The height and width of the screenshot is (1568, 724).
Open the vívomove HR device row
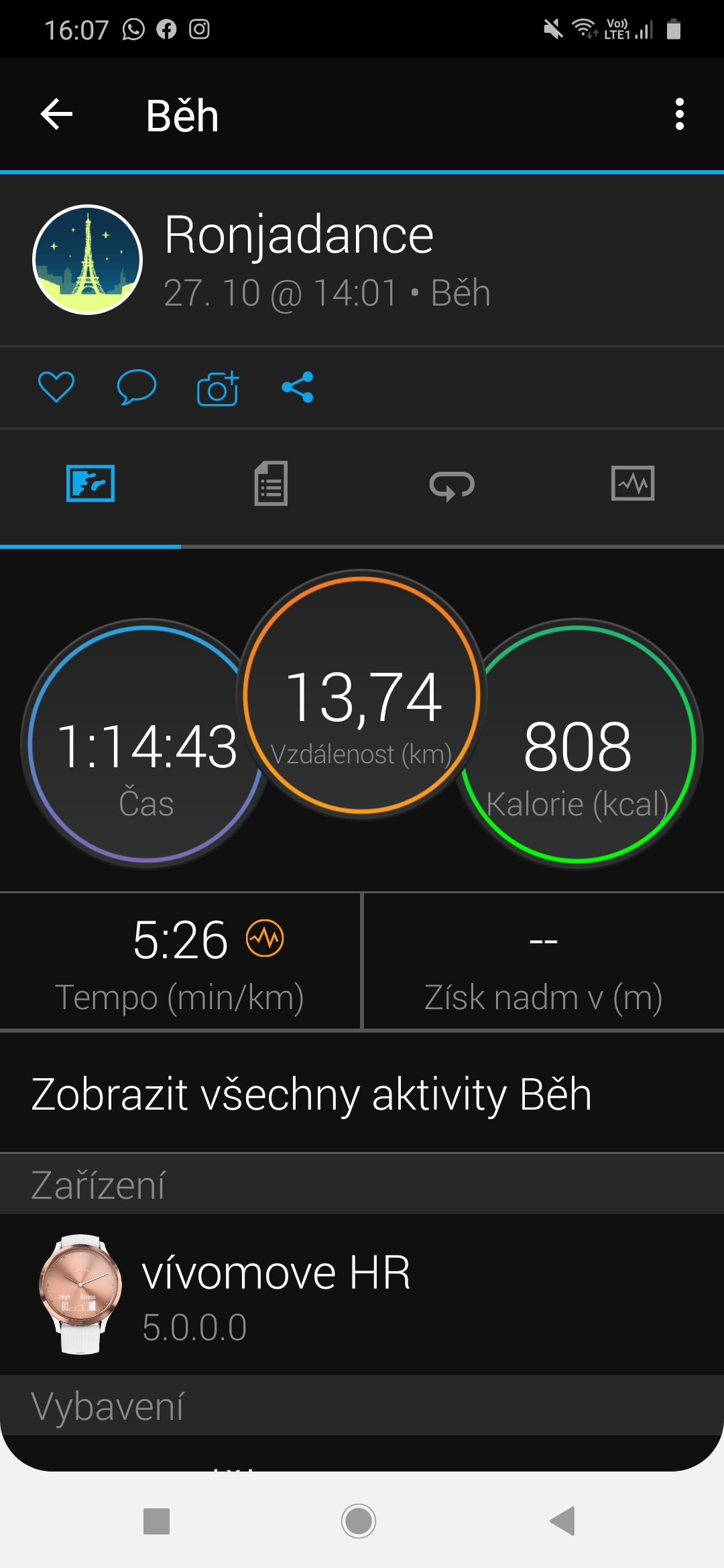pos(362,1294)
